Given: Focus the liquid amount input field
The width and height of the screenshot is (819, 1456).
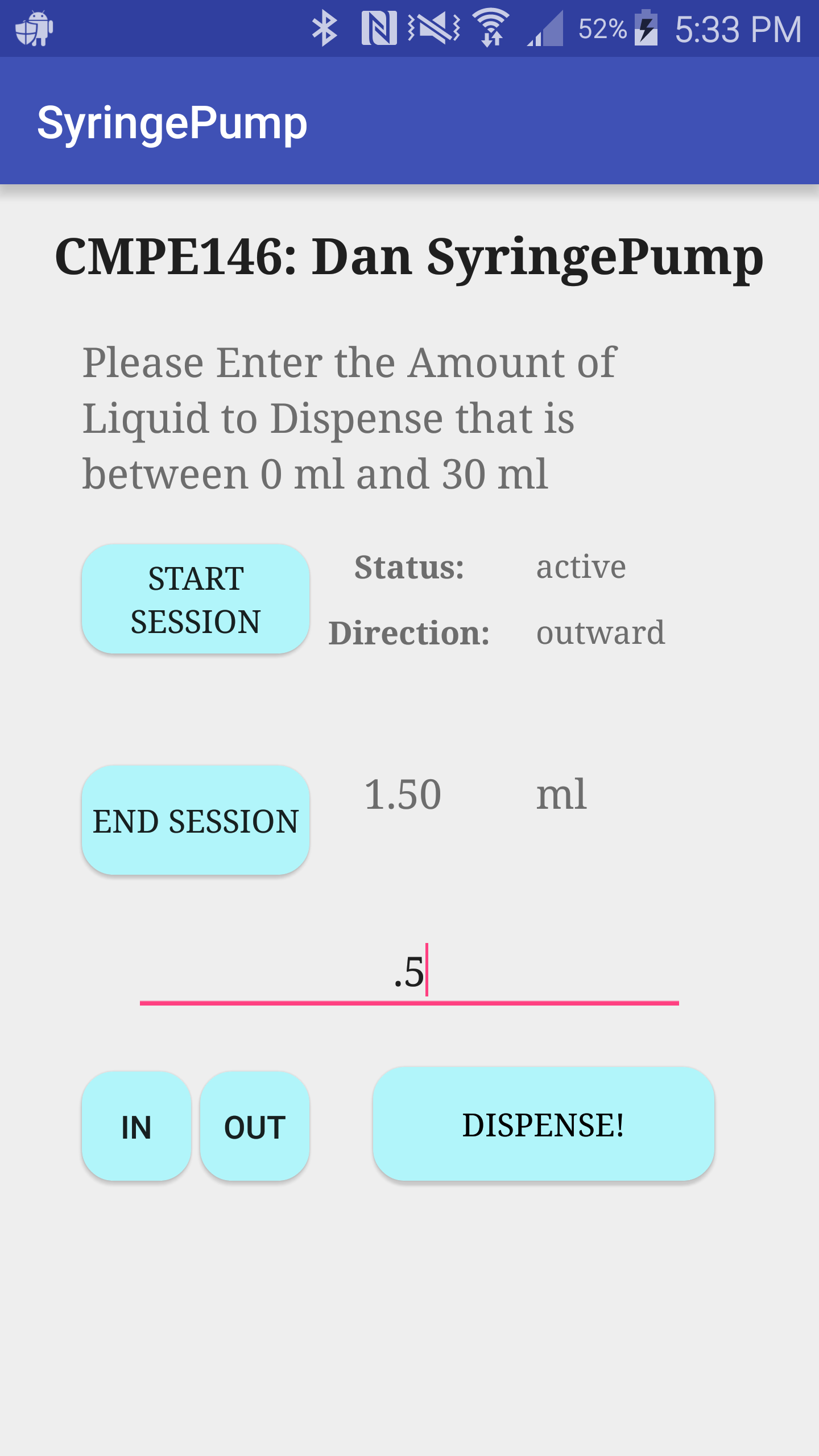Looking at the screenshot, I should point(409,973).
